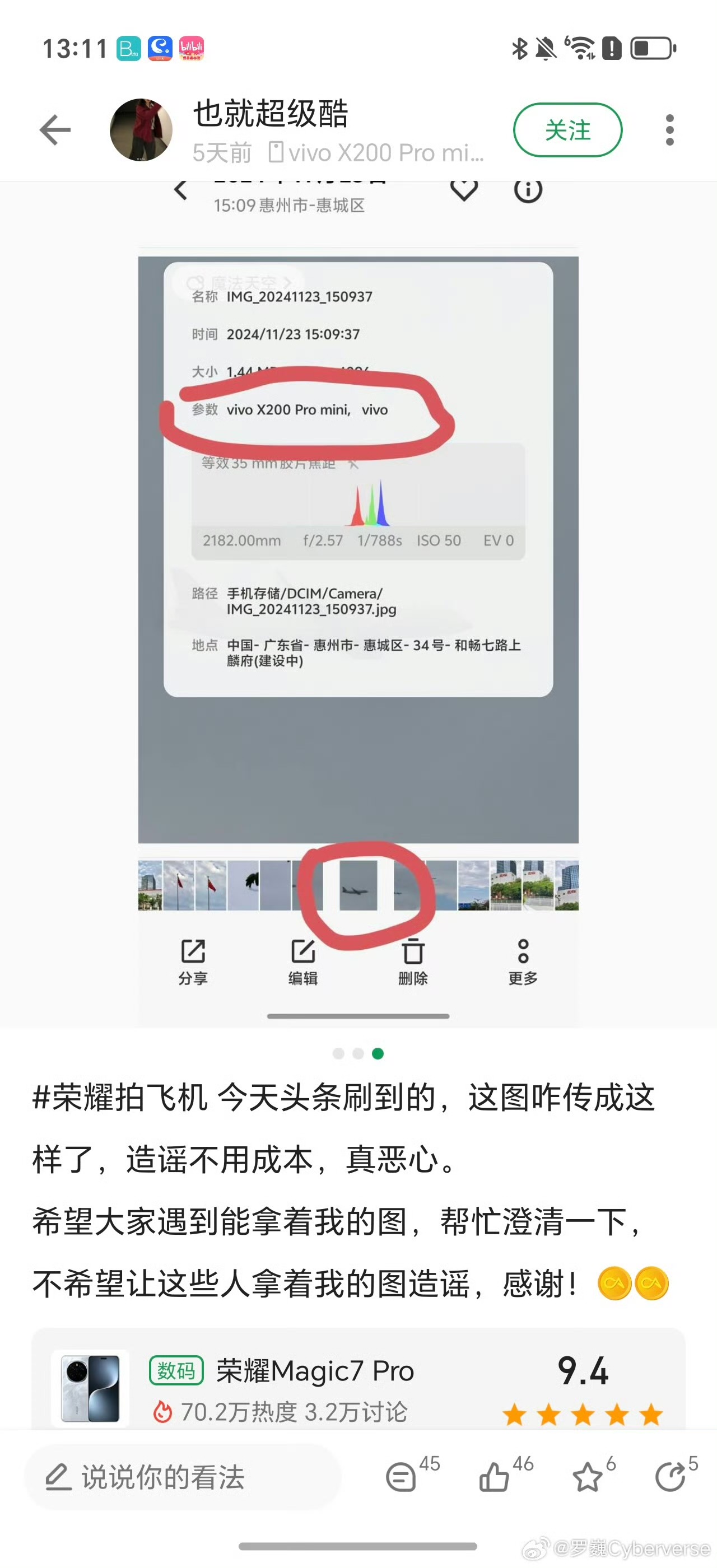717x1568 pixels.
Task: Like this post
Action: [494, 1477]
